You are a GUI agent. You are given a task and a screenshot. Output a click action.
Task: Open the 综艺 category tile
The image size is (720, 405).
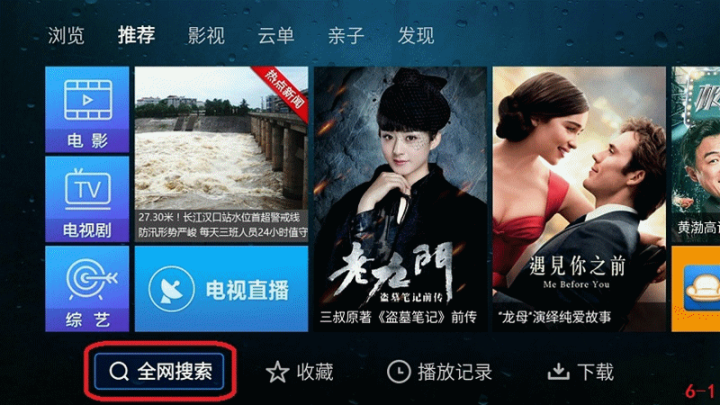pos(87,288)
